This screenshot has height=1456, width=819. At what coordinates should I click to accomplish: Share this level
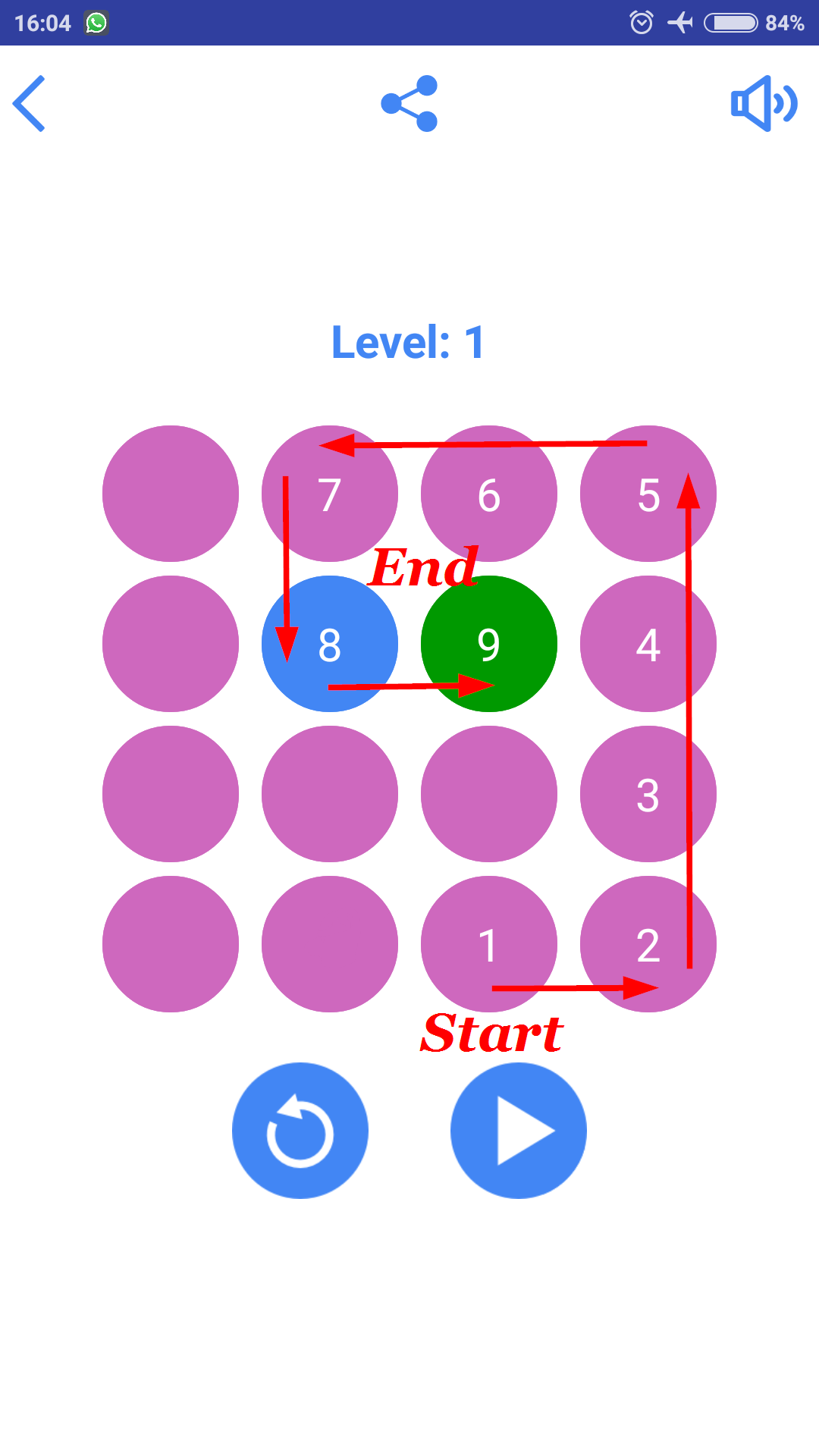[409, 103]
